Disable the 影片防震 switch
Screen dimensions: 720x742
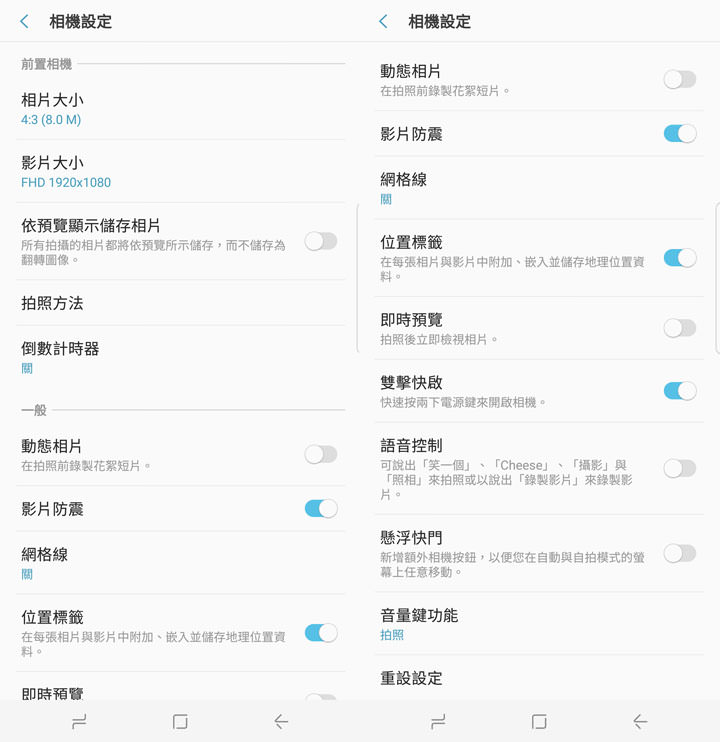[x=678, y=131]
